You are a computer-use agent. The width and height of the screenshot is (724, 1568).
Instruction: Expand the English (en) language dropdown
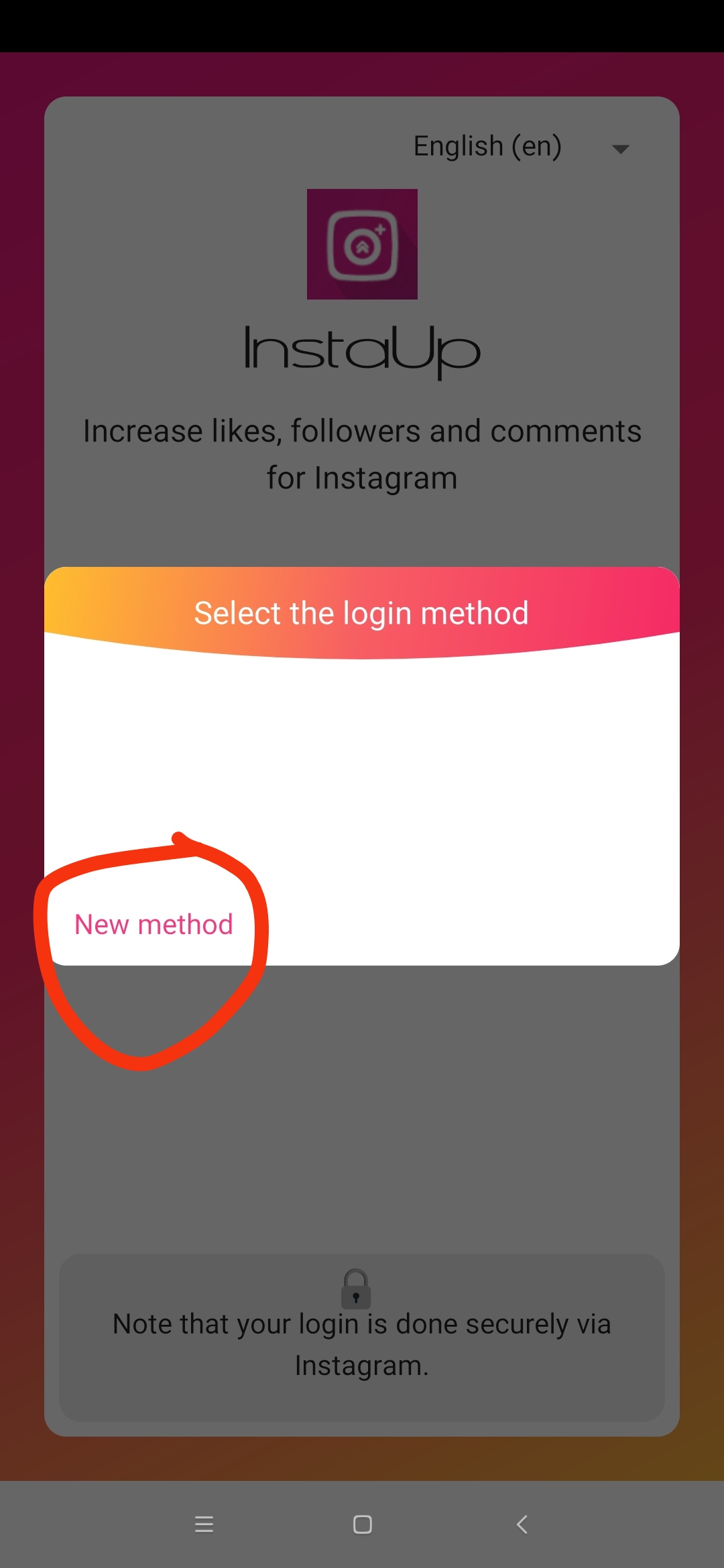click(x=523, y=147)
